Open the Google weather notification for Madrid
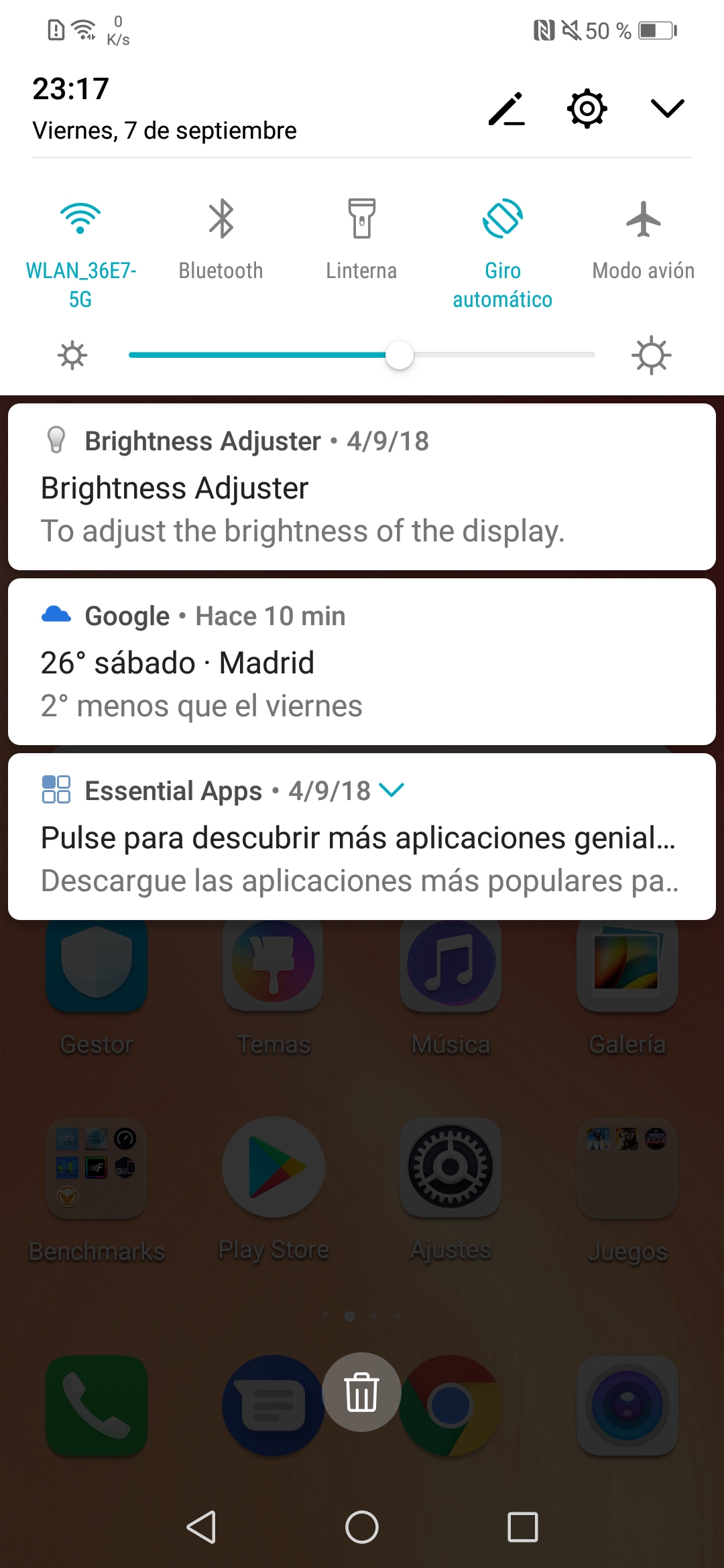This screenshot has width=724, height=1568. click(362, 662)
